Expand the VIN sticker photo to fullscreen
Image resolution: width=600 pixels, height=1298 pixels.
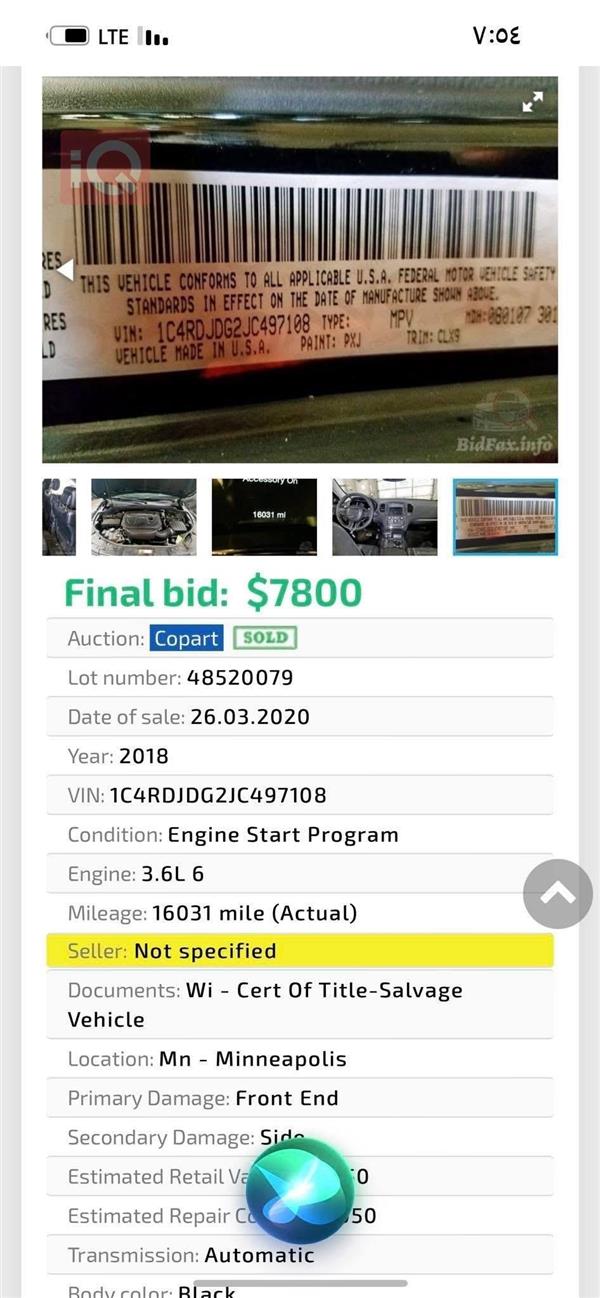[533, 101]
